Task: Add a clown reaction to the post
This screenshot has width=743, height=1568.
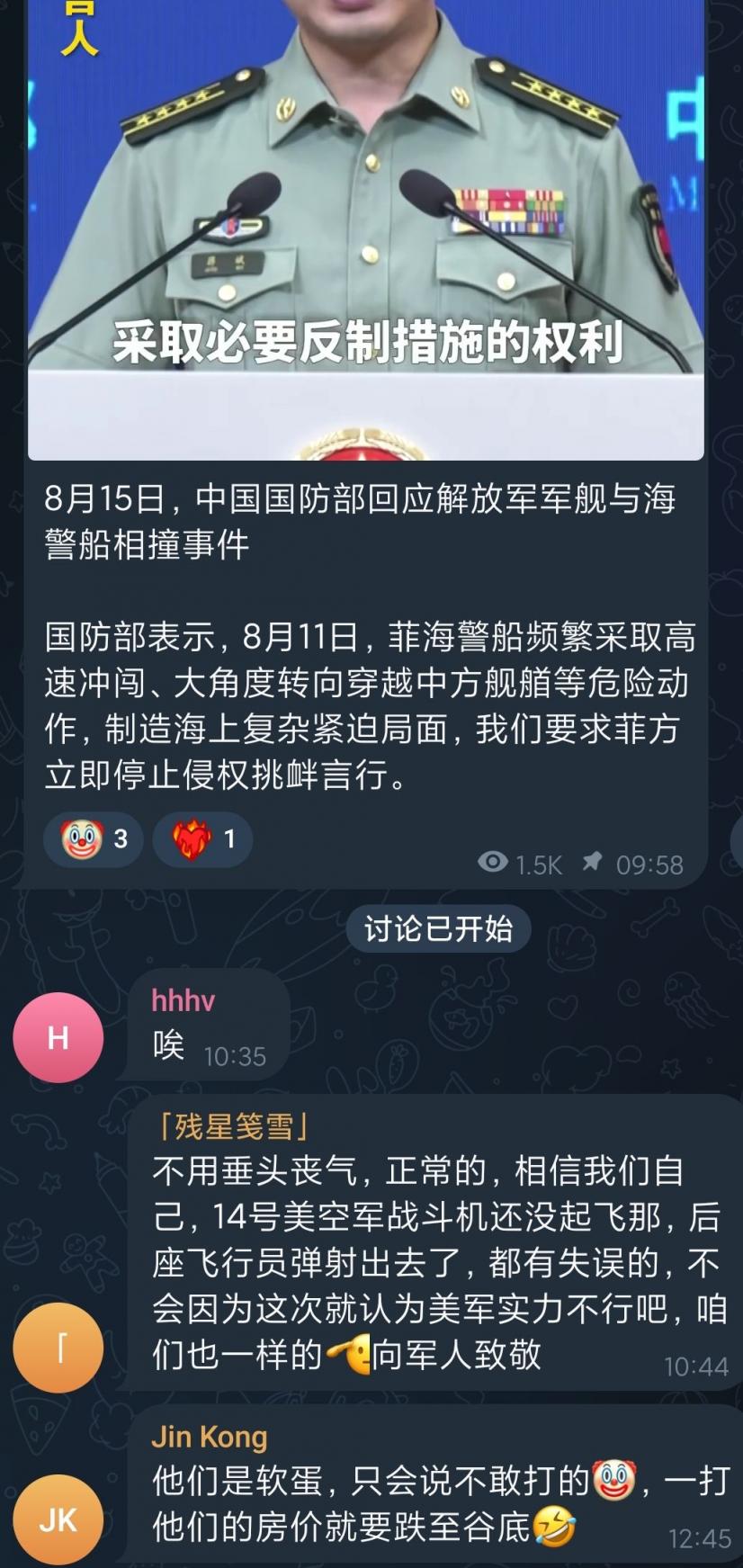Action: click(94, 839)
